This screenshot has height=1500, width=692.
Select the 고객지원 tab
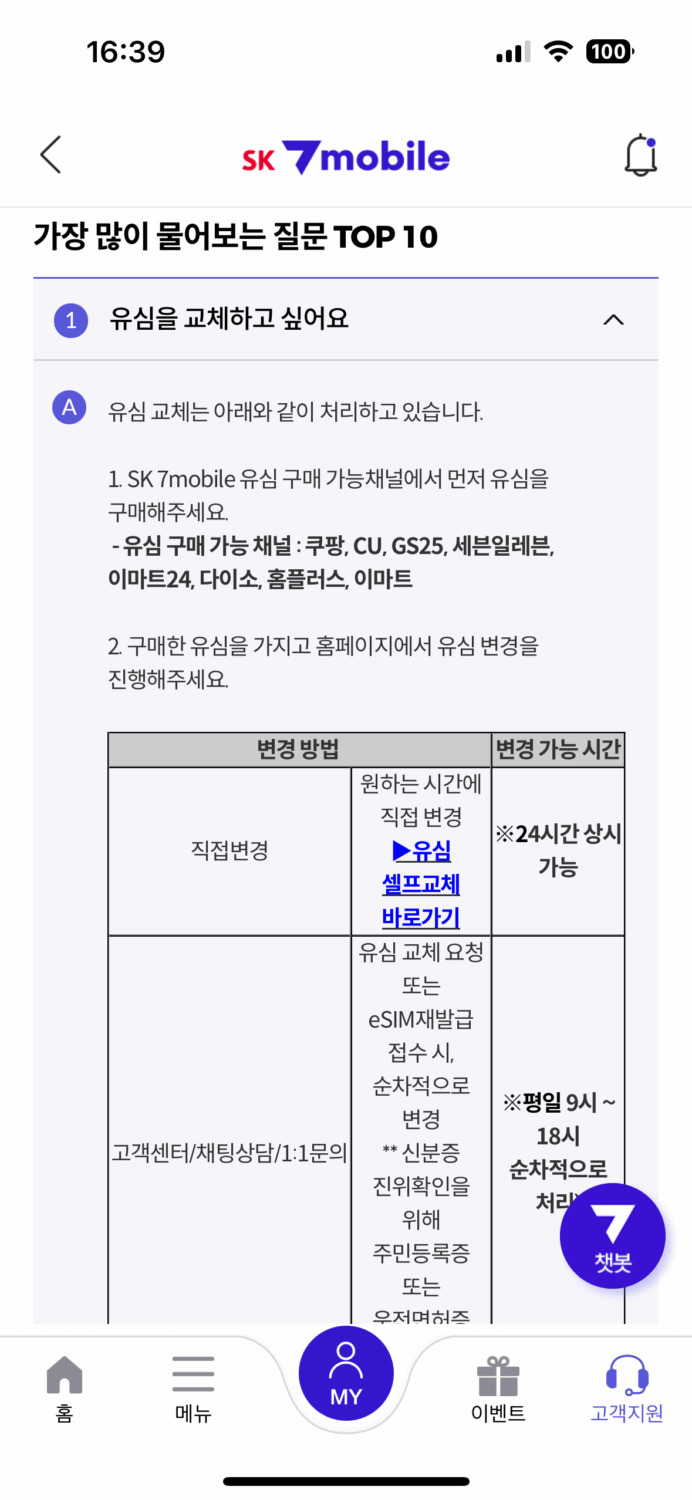pos(627,1390)
